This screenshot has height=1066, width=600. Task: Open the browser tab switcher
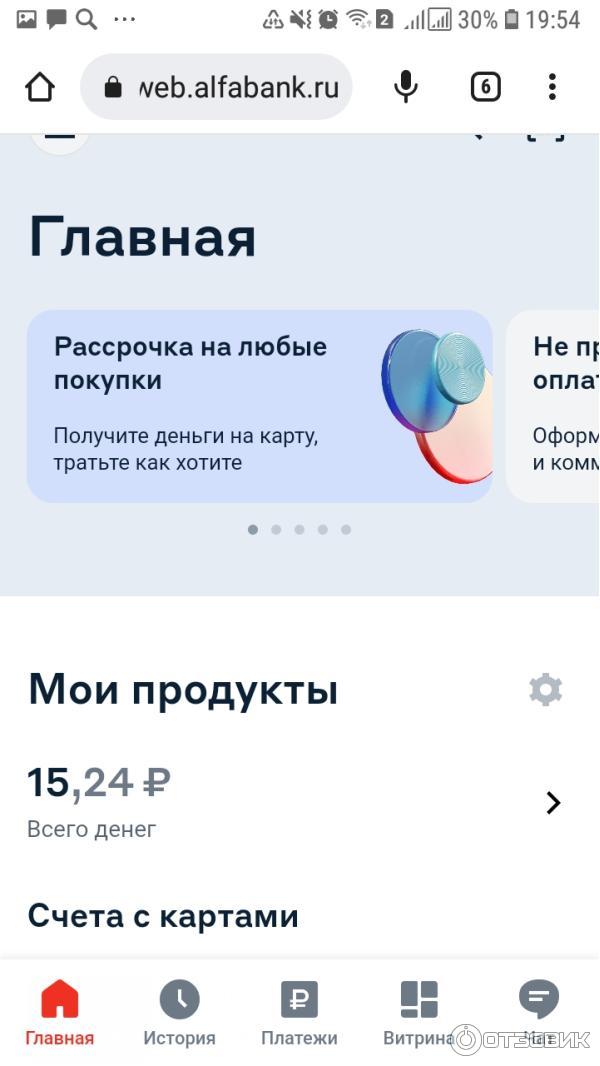tap(485, 87)
